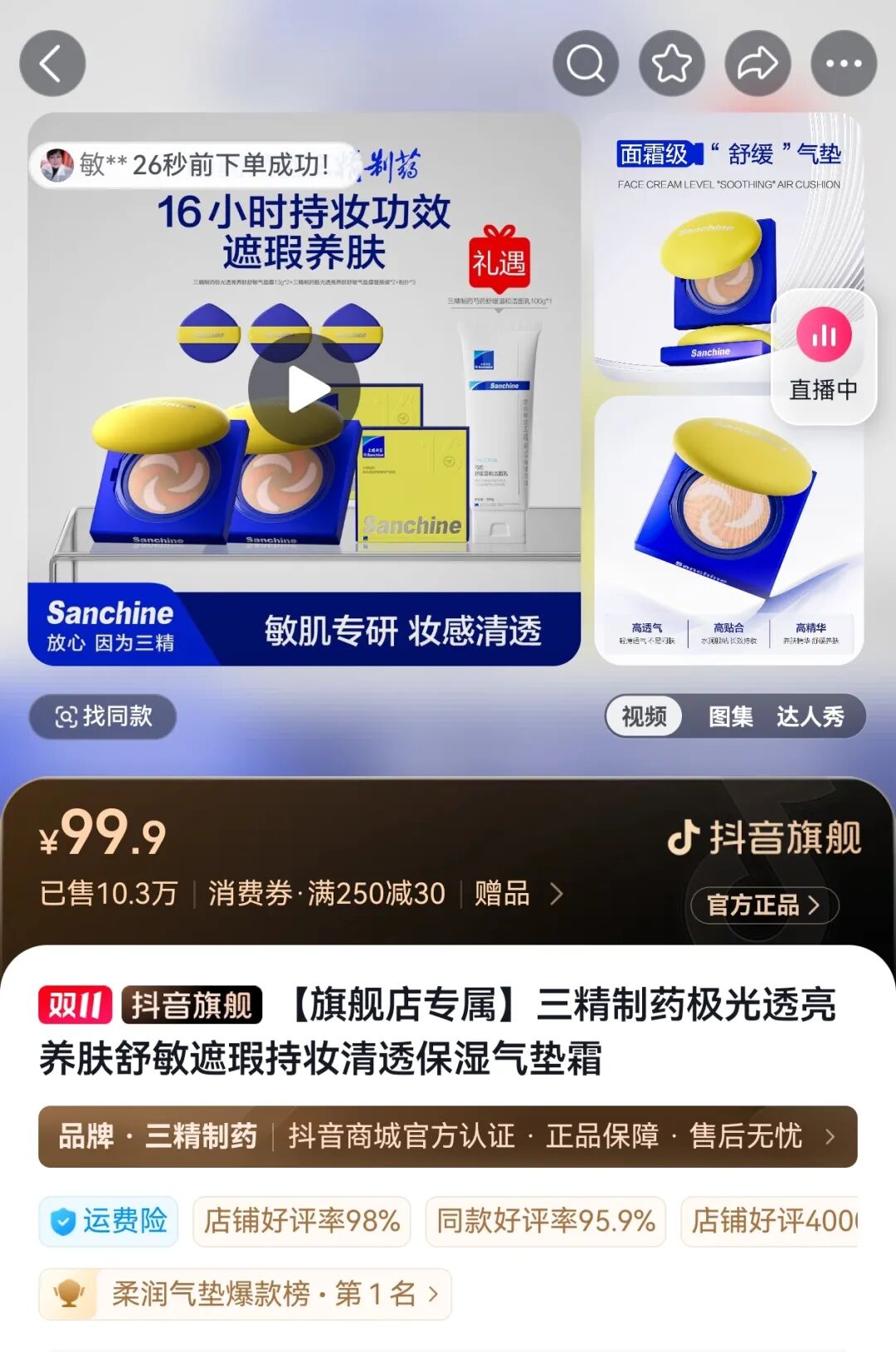Tap the 同款好评率95.9% chip
Screen dimensions: 896x1352
tap(545, 1221)
